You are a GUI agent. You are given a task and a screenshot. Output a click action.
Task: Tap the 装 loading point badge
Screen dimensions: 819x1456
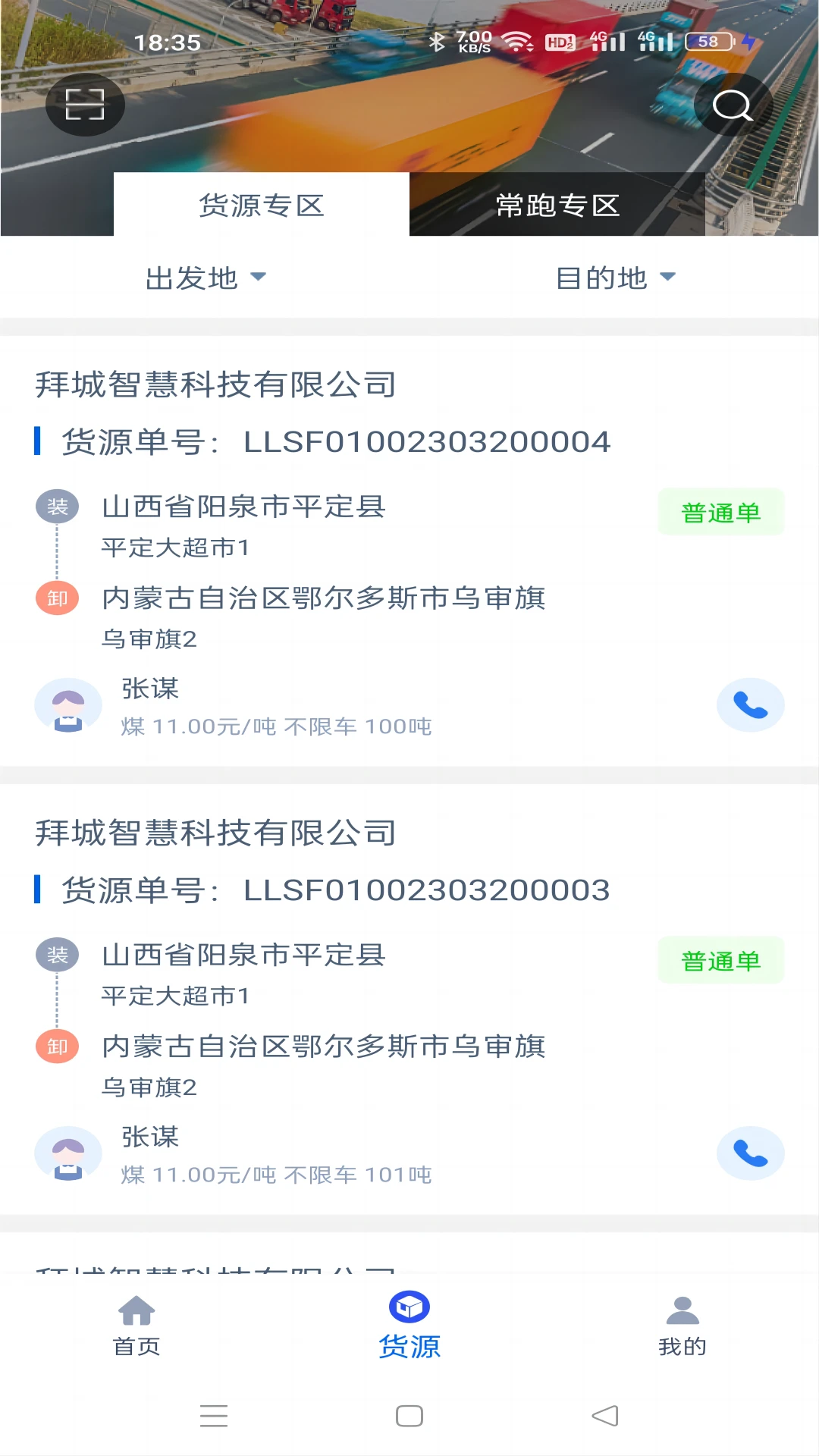(x=57, y=508)
